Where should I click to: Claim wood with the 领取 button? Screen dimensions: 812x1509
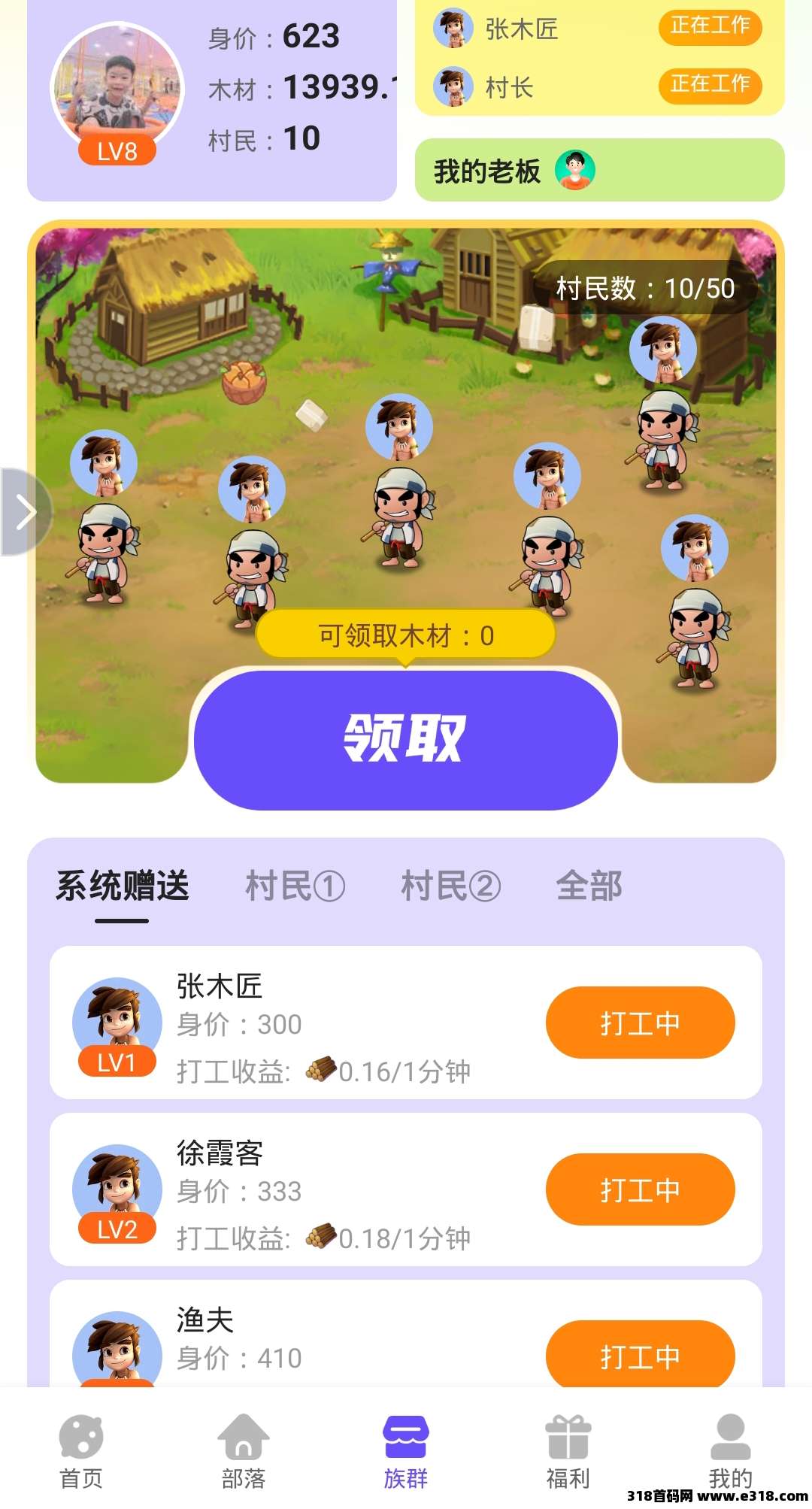pos(406,739)
